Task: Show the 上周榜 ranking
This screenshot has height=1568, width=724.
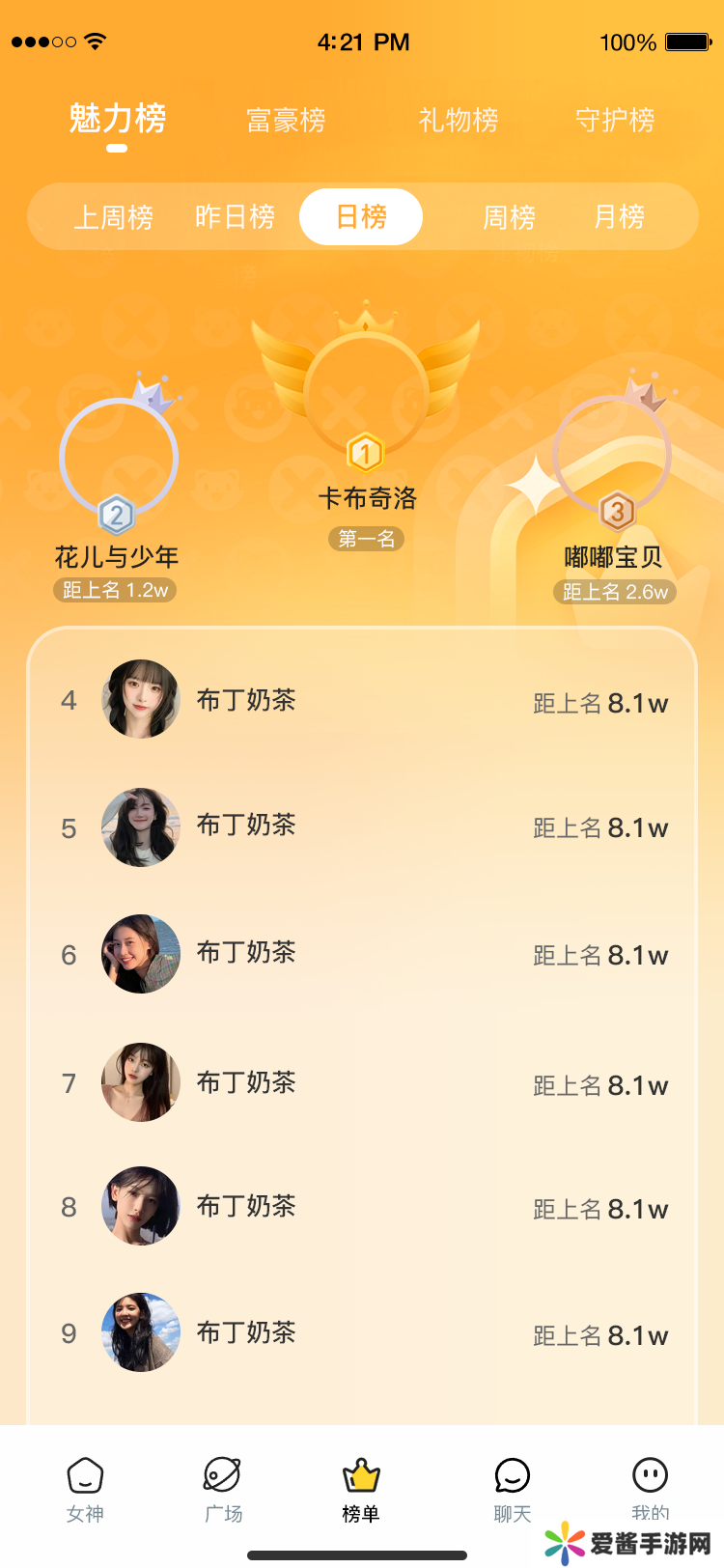Action: click(x=114, y=217)
